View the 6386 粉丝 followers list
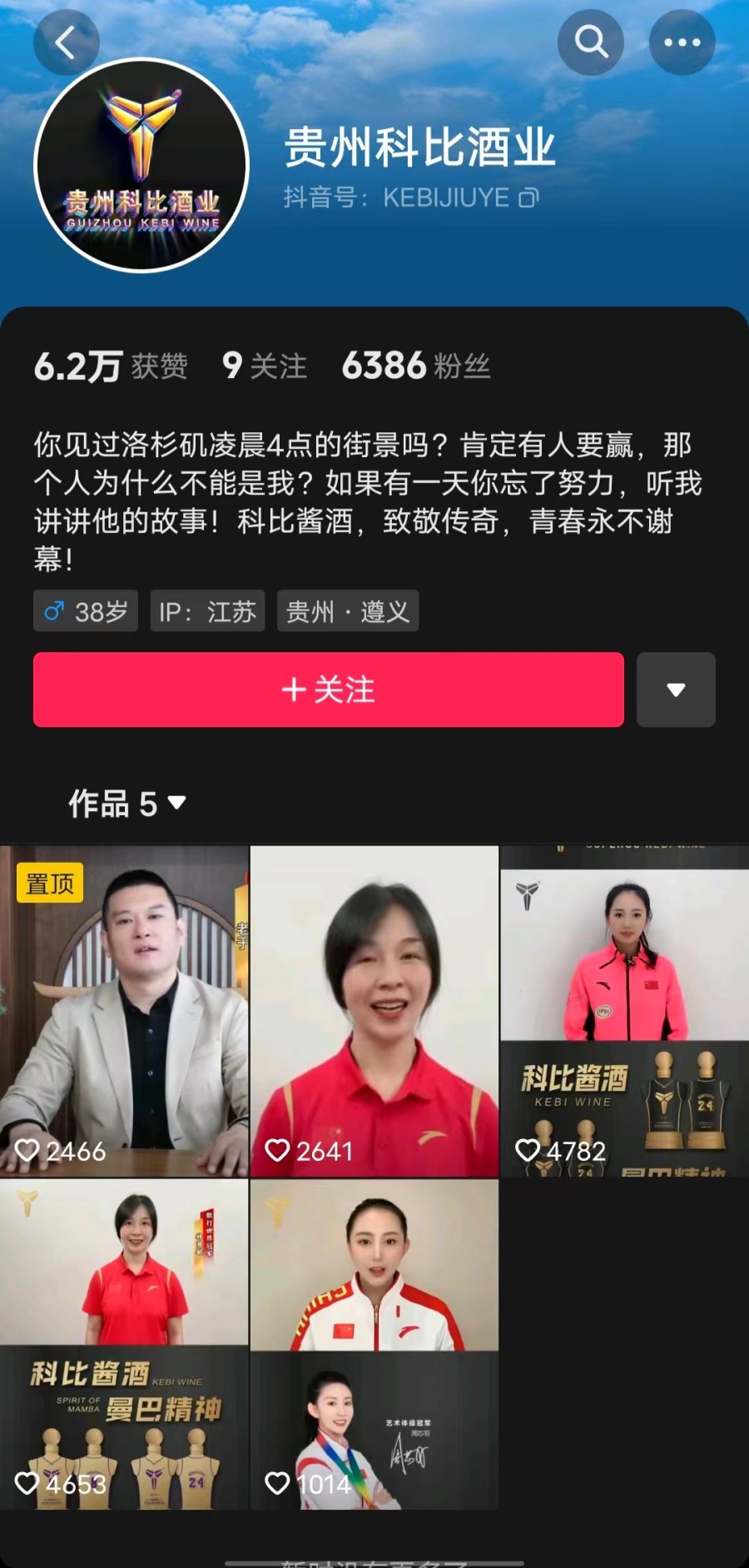 (415, 366)
